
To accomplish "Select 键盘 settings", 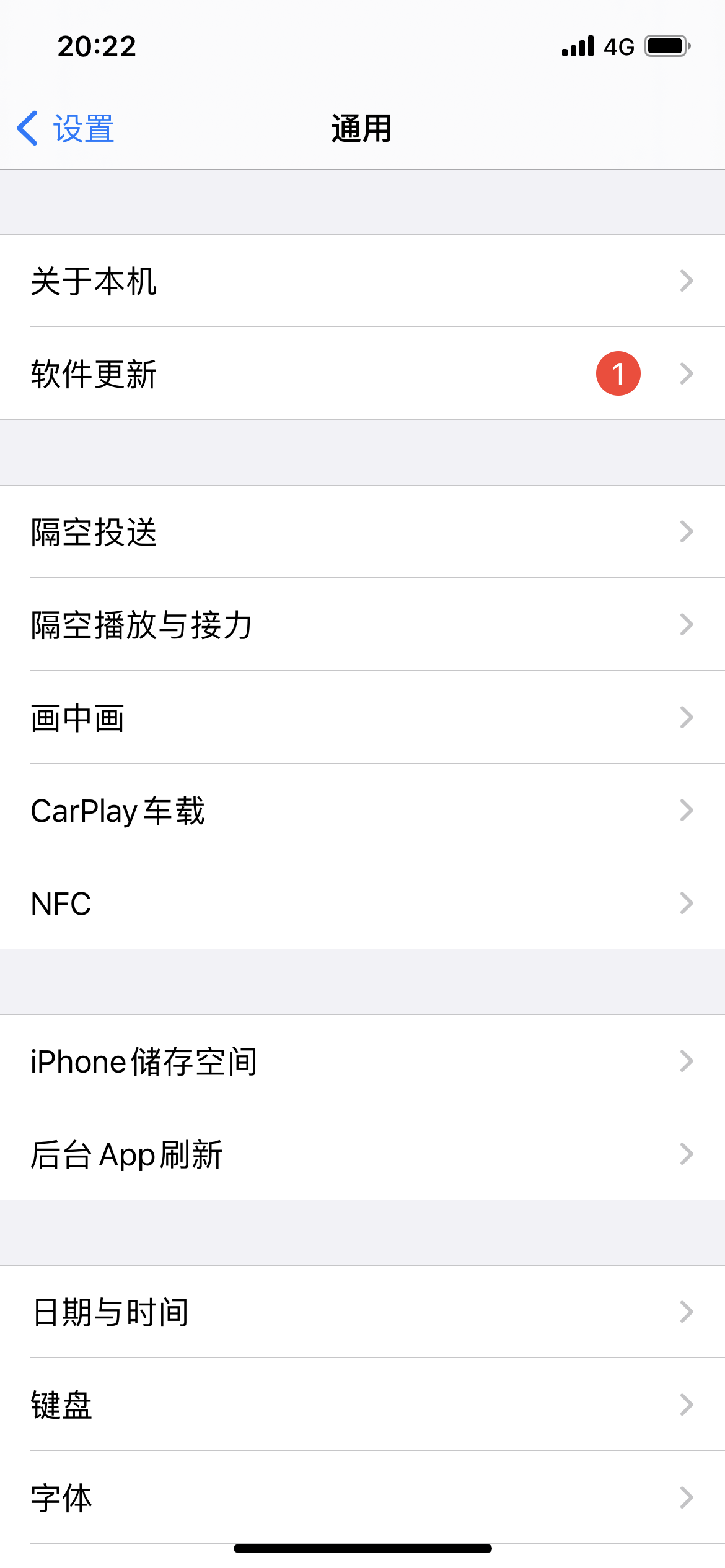I will [x=362, y=1405].
